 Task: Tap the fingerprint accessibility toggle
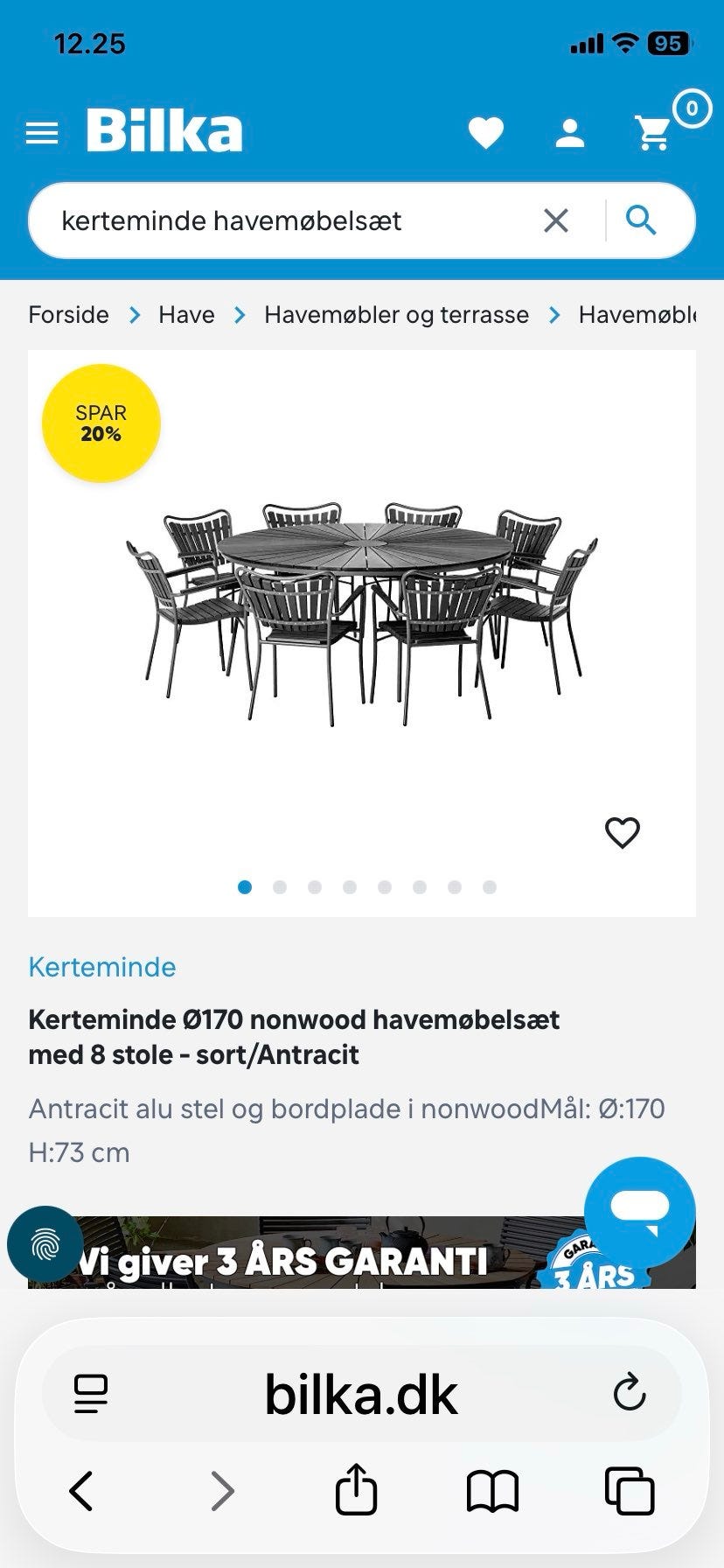(x=44, y=1244)
